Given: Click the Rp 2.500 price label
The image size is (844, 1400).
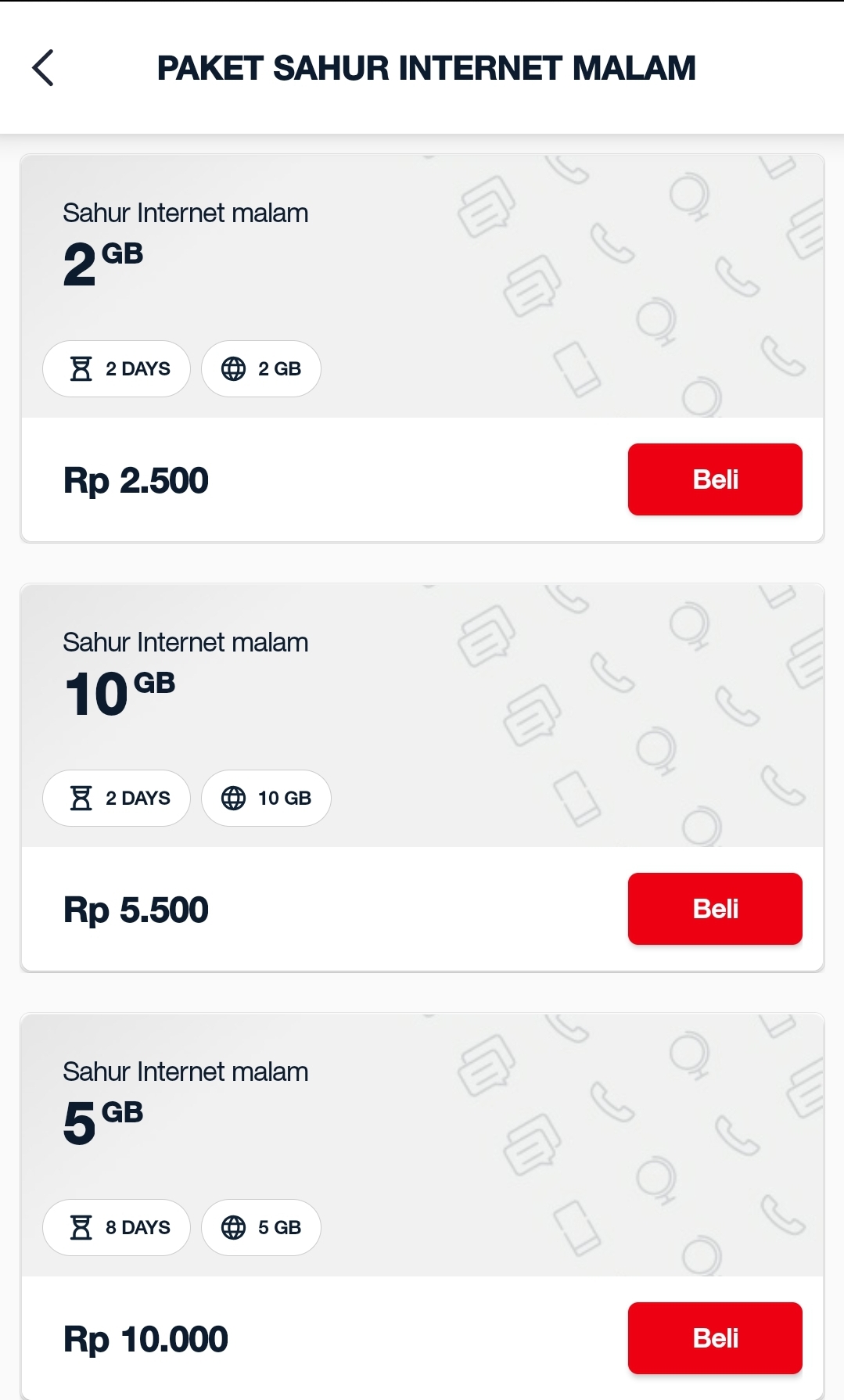Looking at the screenshot, I should 136,479.
